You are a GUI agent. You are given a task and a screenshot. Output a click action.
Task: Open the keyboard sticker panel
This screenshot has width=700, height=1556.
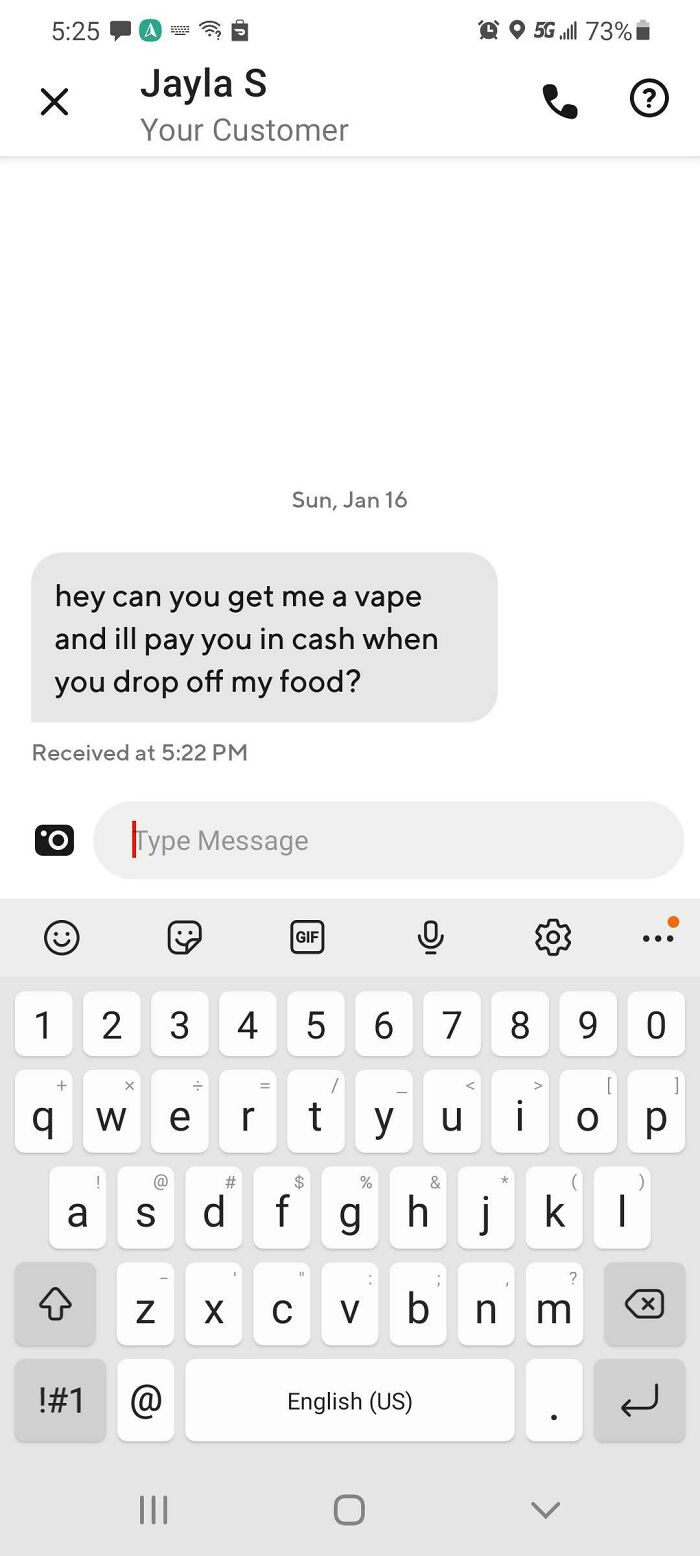tap(184, 937)
